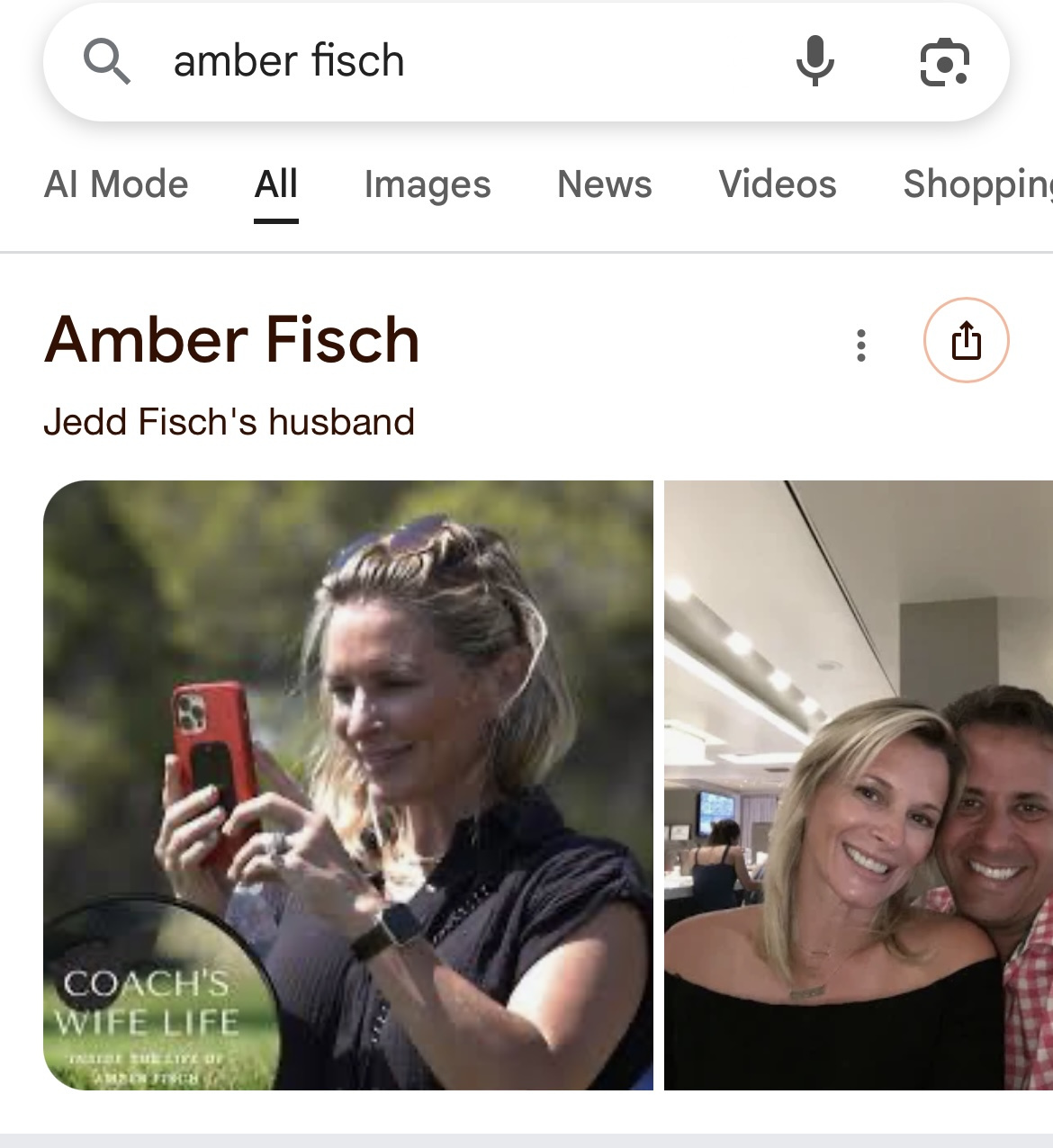The image size is (1053, 1148).
Task: Show Videos results
Action: pyautogui.click(x=778, y=184)
